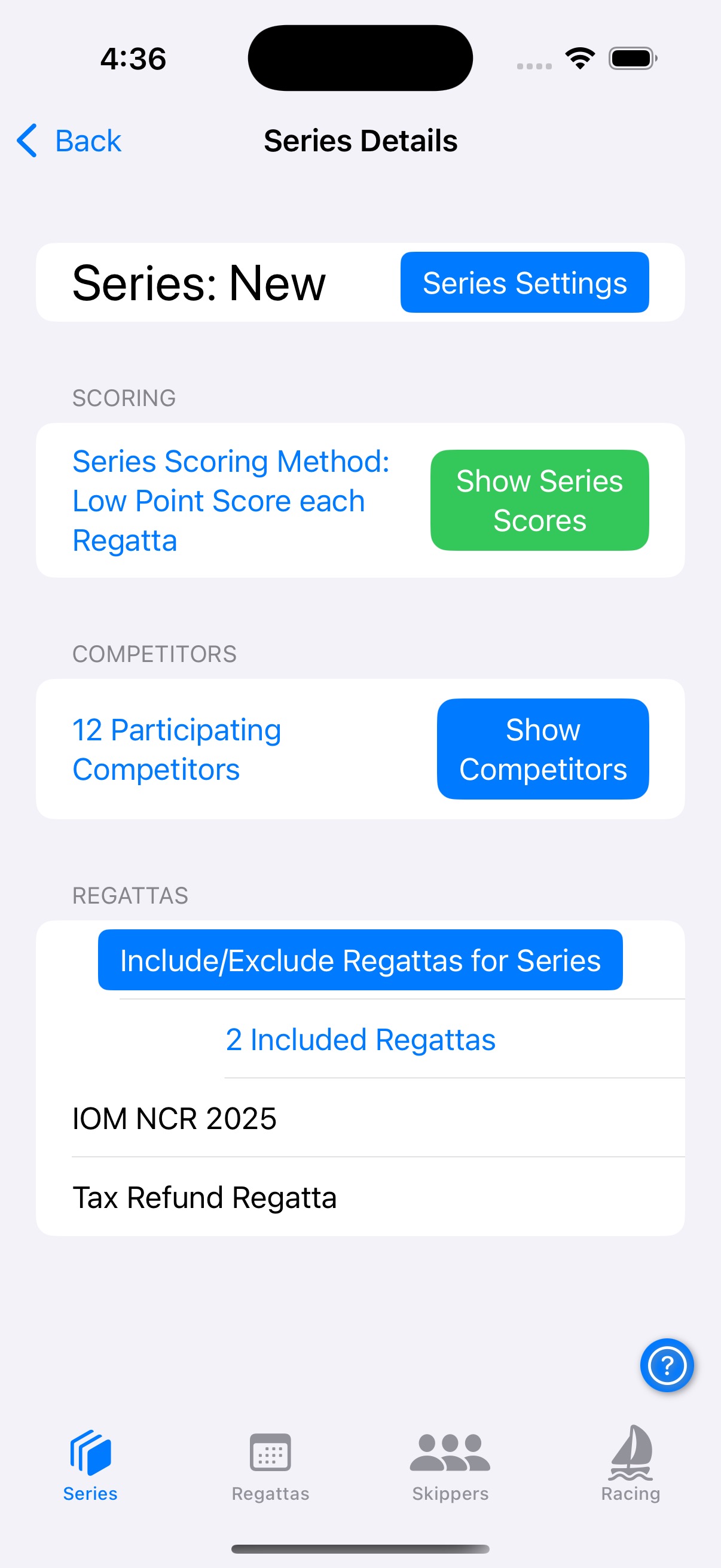
Task: Open the IOM NCR 2025 regatta
Action: [x=175, y=1118]
